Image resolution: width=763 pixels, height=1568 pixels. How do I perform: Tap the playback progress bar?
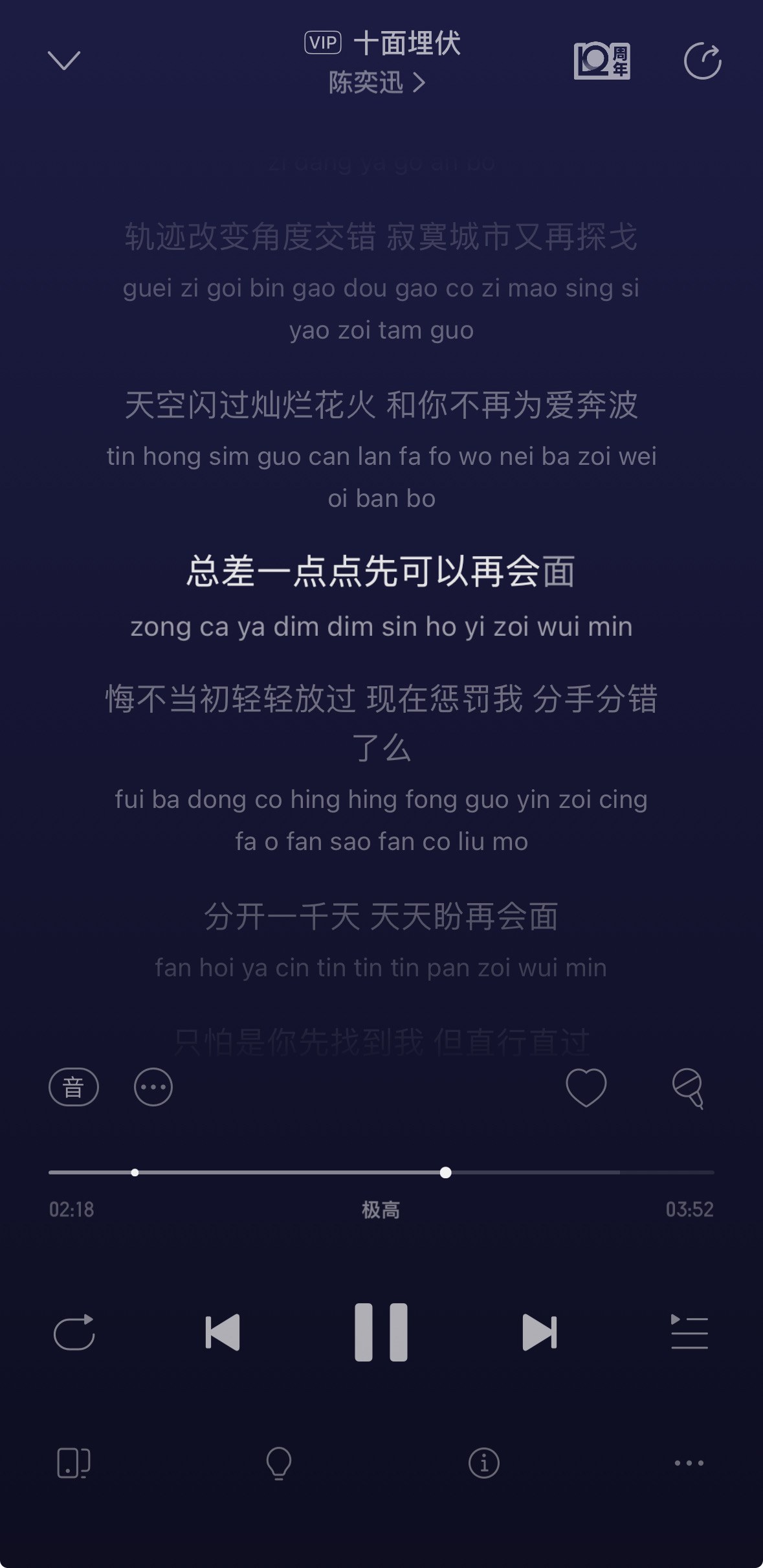pos(381,1172)
